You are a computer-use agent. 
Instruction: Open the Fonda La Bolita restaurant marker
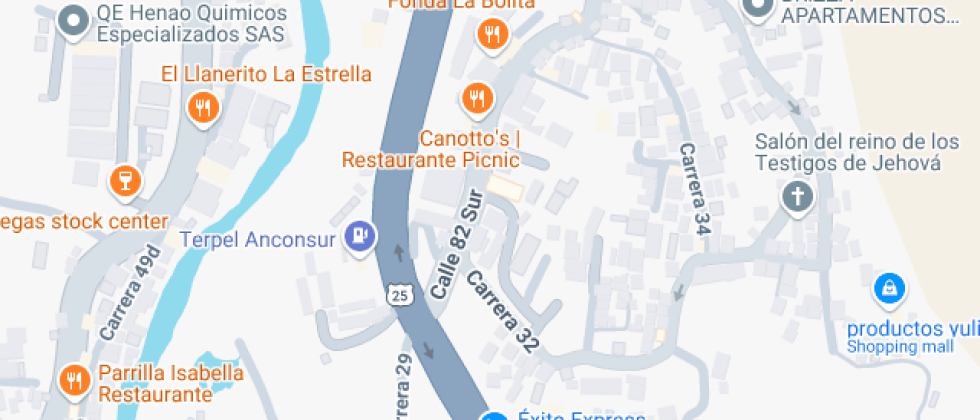click(x=491, y=36)
